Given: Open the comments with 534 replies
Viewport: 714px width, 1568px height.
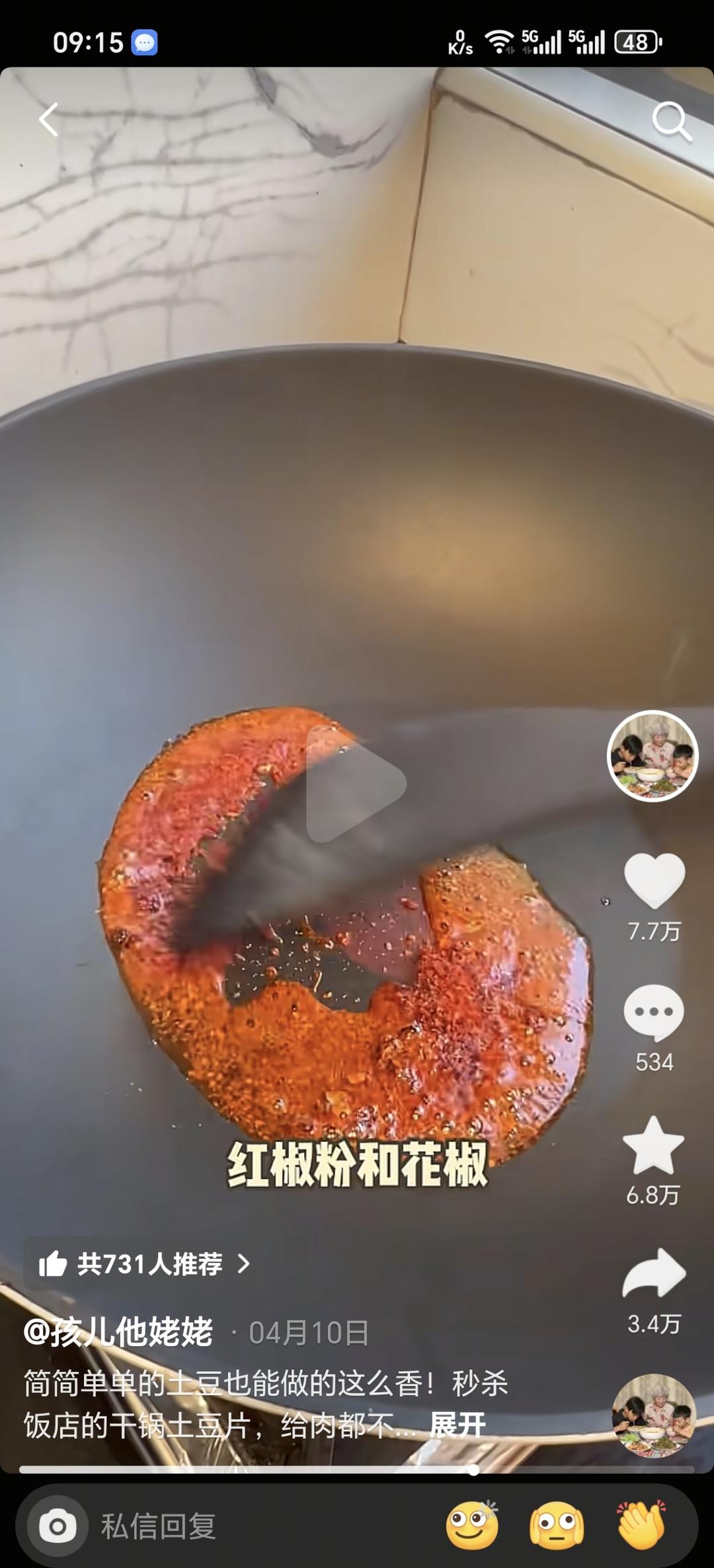Looking at the screenshot, I should (x=654, y=1013).
